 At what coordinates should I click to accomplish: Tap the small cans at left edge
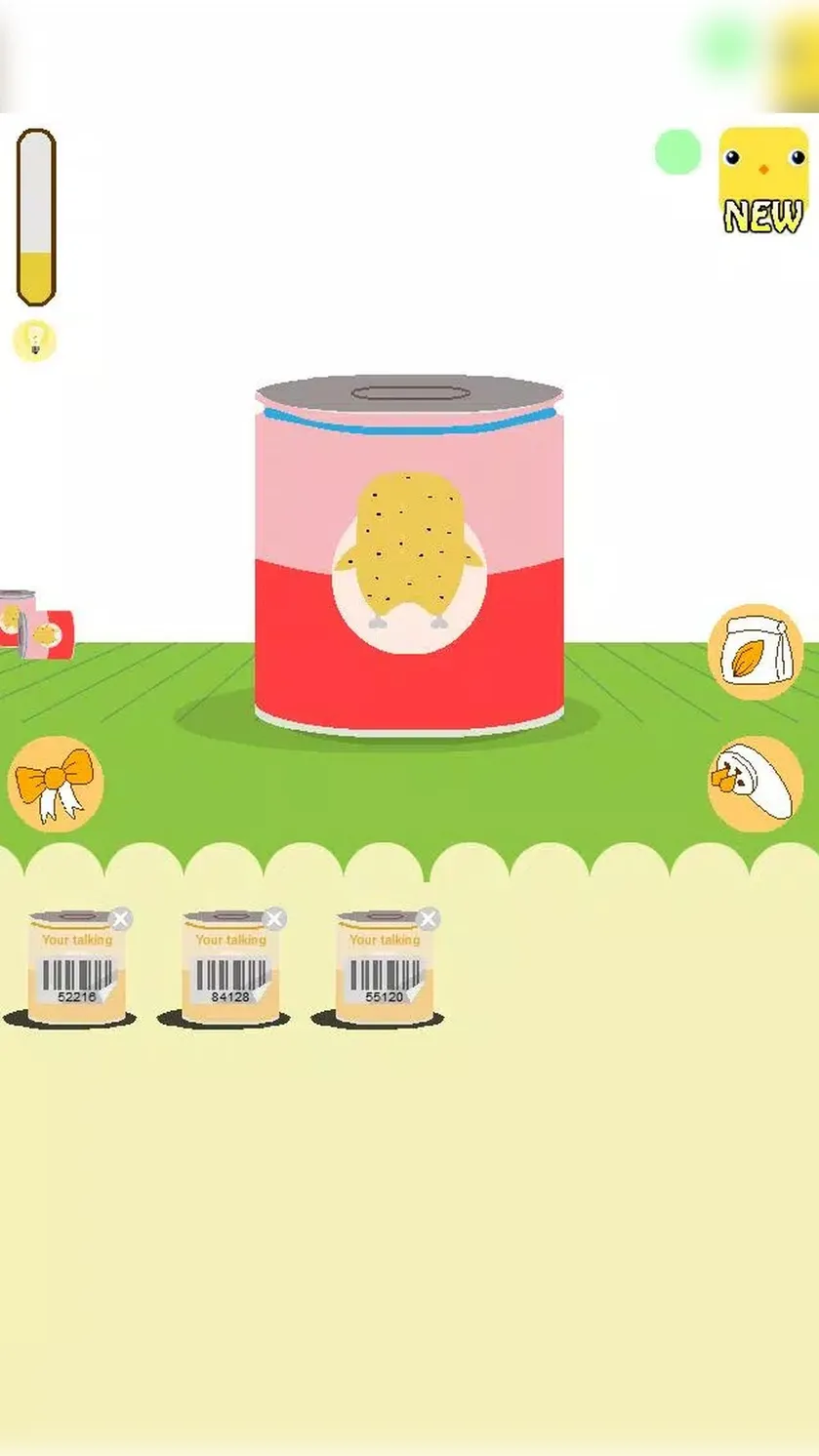click(x=35, y=626)
